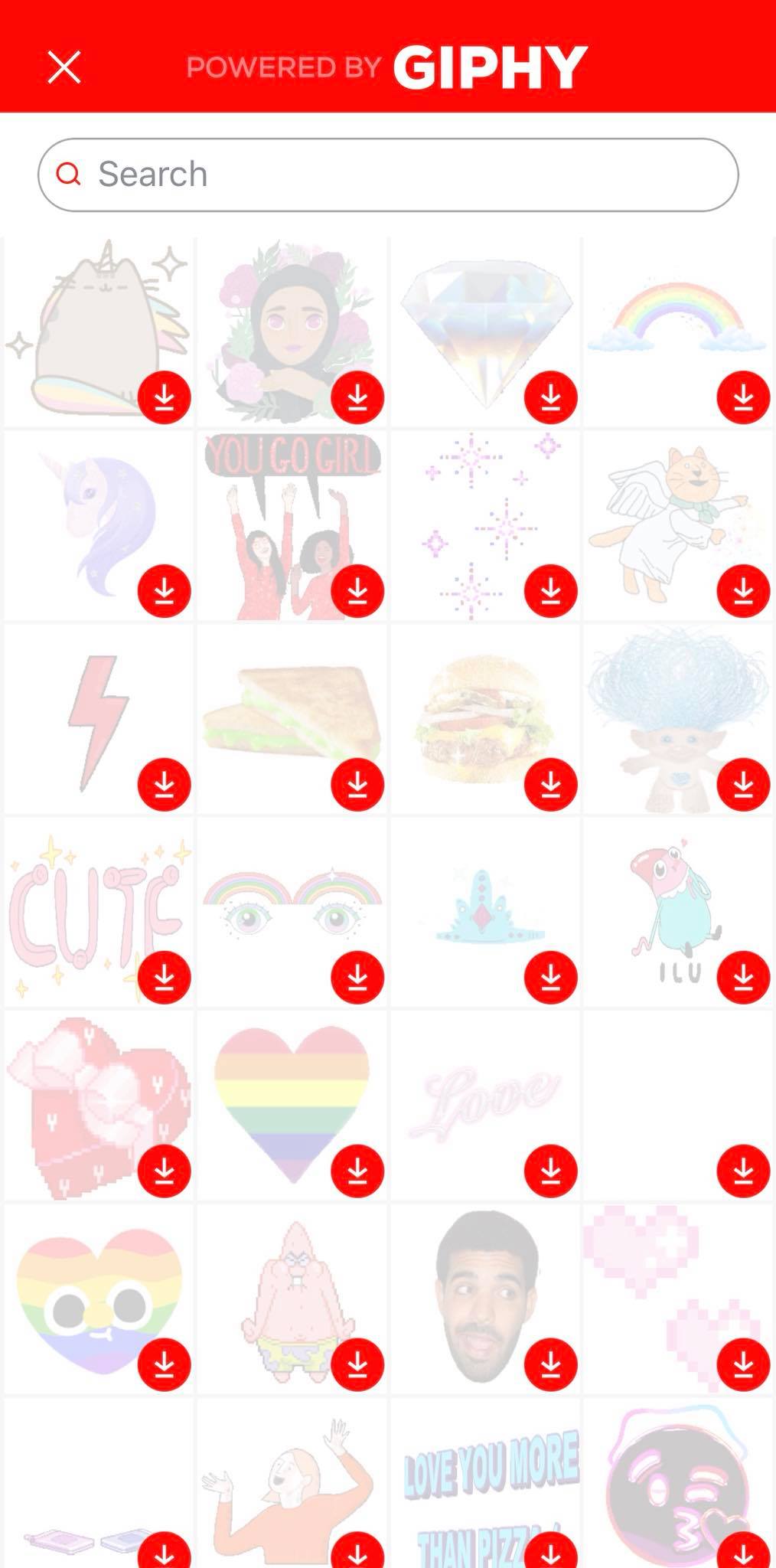Download the hamburger sticker
This screenshot has height=1568, width=776.
[x=550, y=785]
